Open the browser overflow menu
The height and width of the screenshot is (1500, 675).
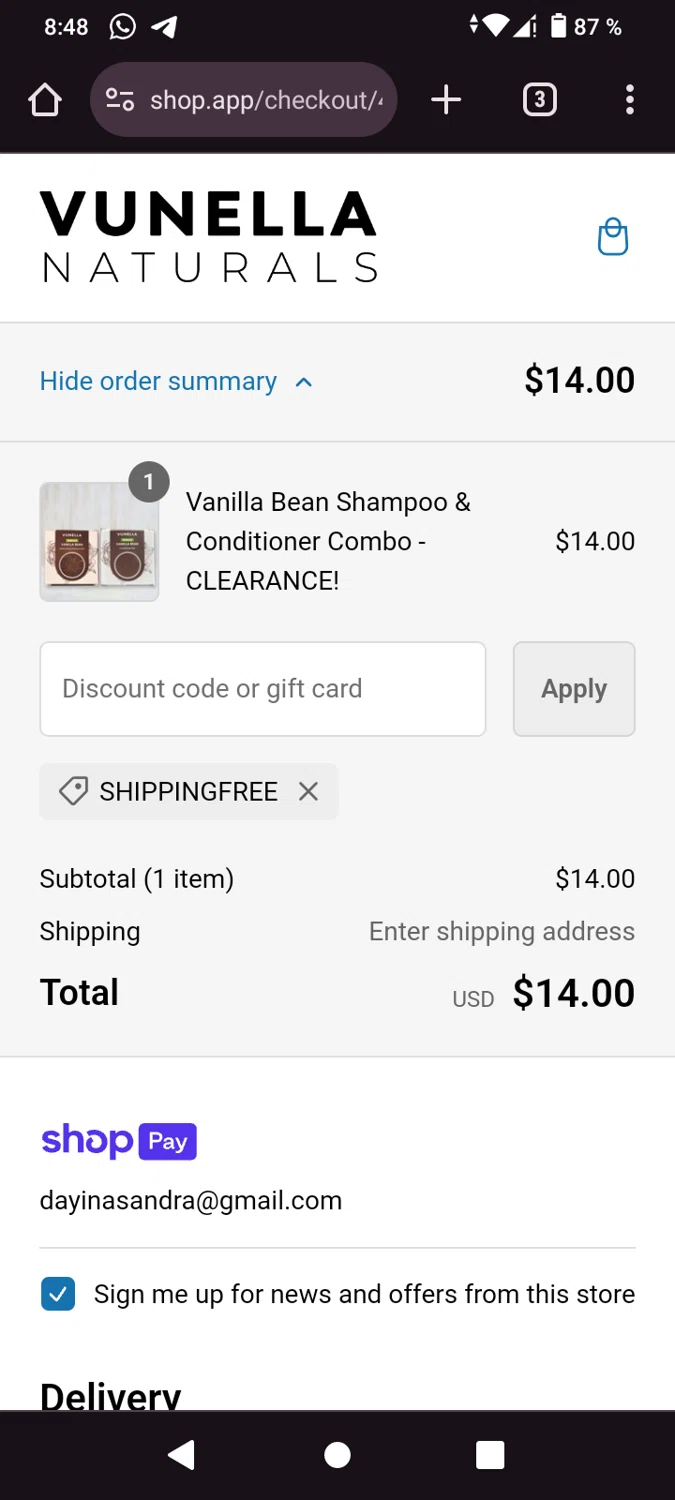629,100
